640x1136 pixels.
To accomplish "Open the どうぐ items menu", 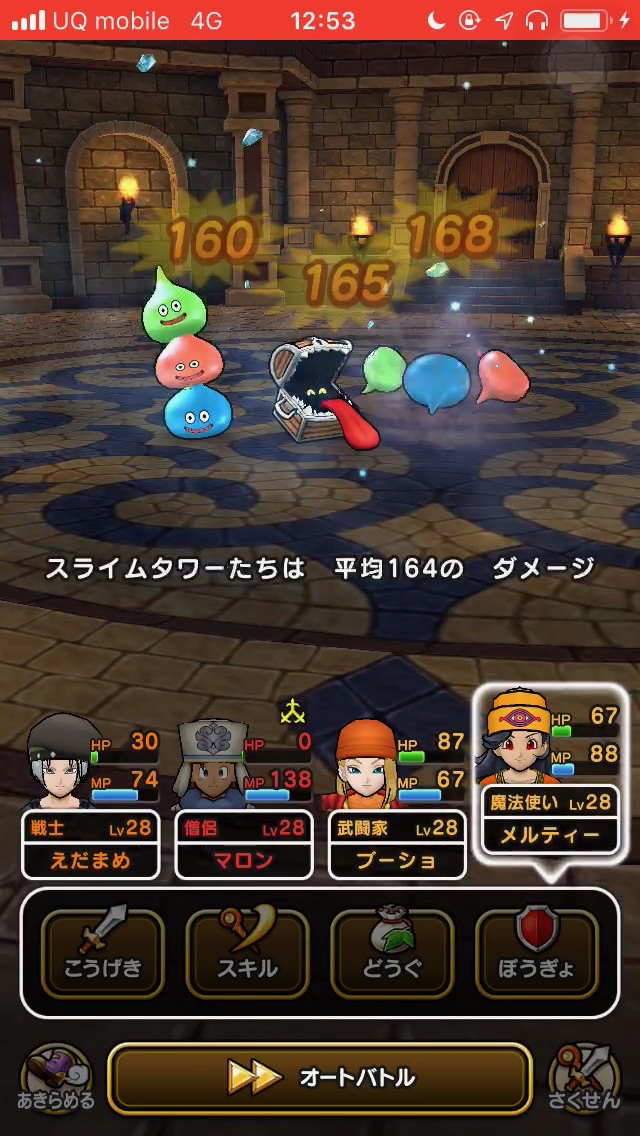I will pos(392,953).
